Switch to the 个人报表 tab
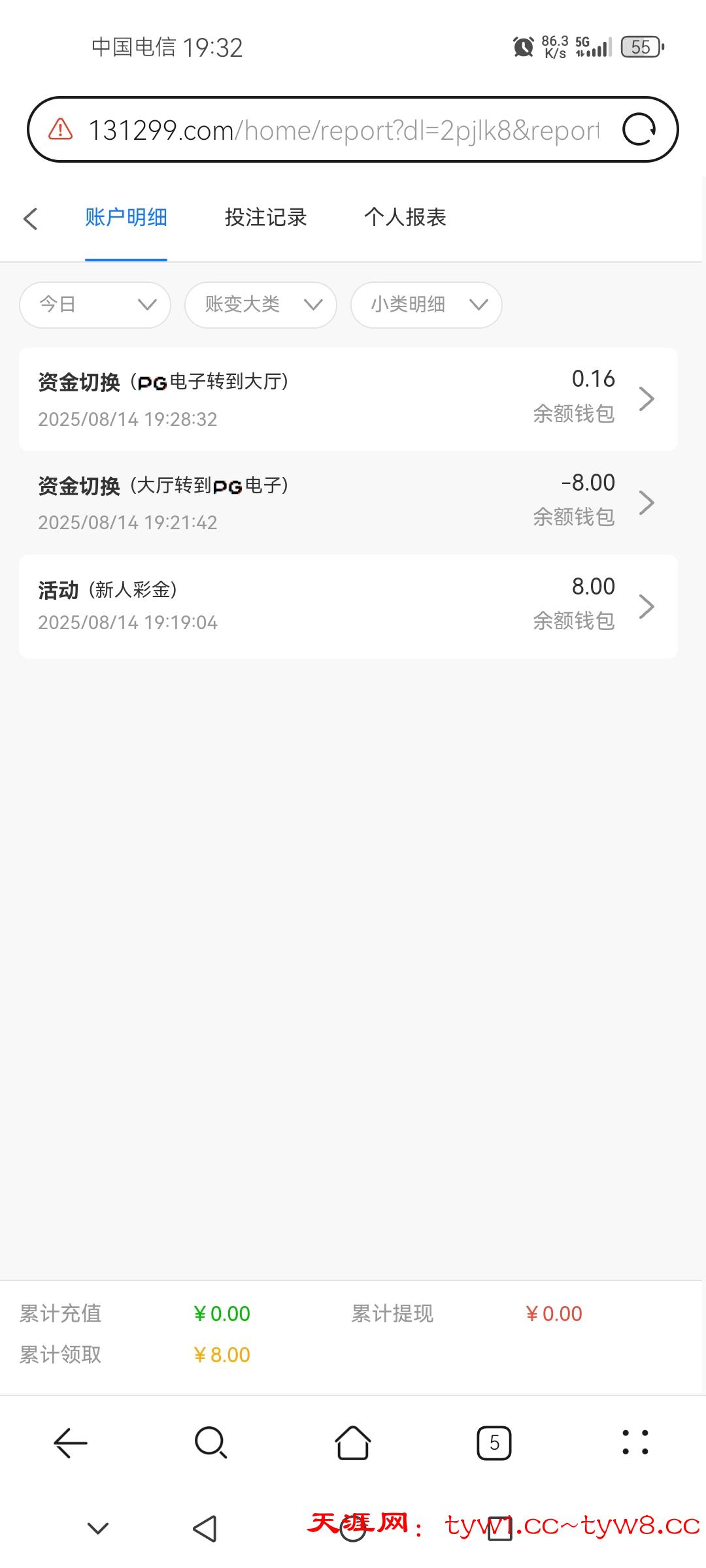 tap(406, 218)
